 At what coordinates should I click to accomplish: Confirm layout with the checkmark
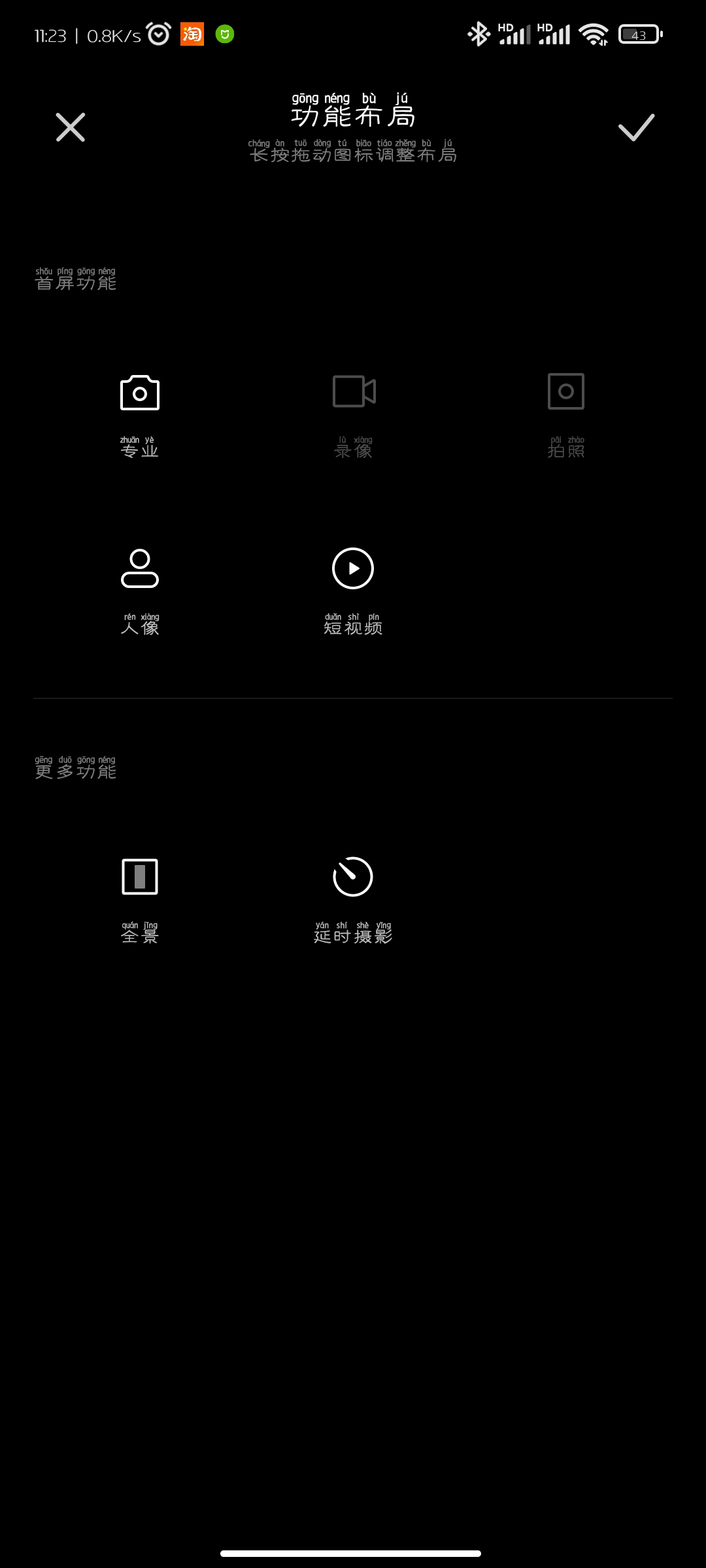pyautogui.click(x=636, y=127)
